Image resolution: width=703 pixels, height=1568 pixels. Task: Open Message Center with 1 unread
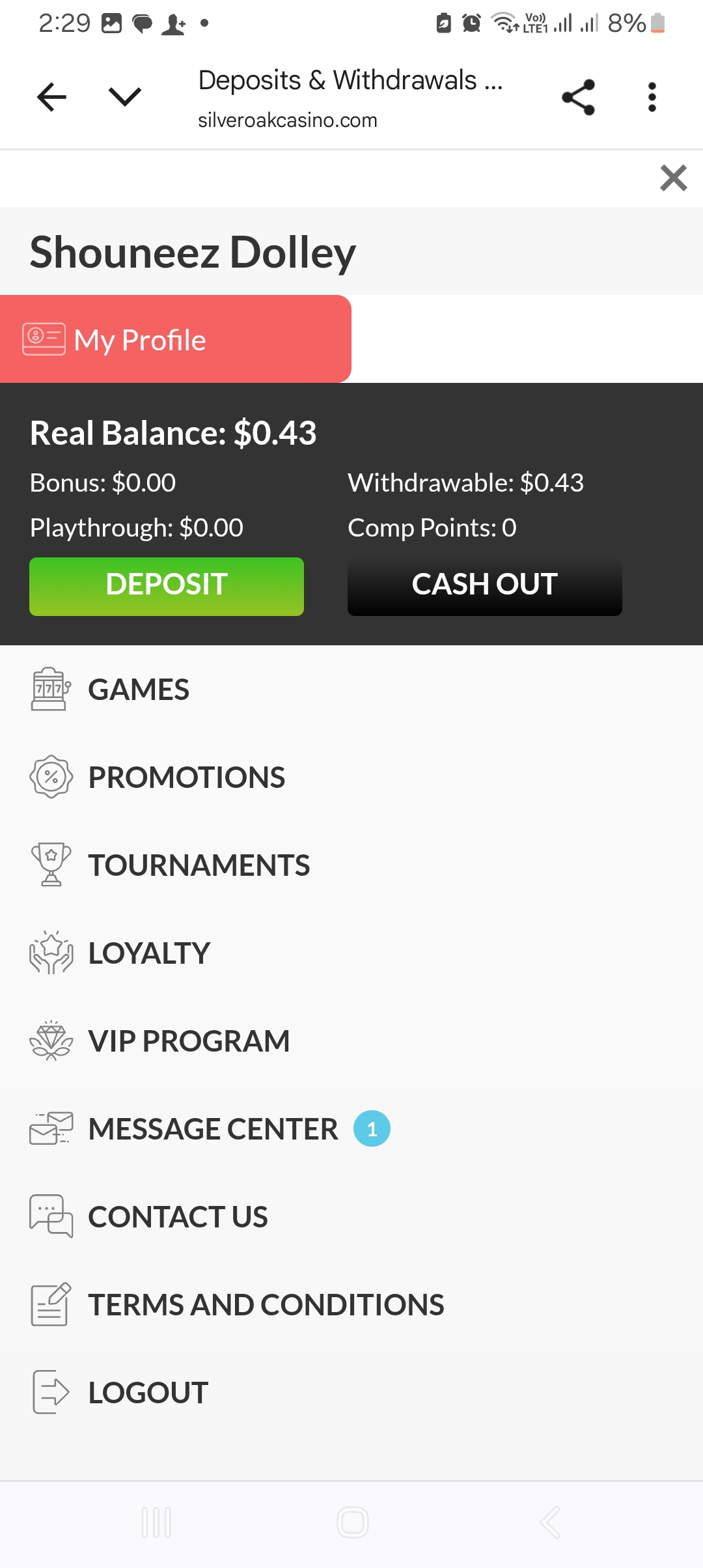click(213, 1129)
